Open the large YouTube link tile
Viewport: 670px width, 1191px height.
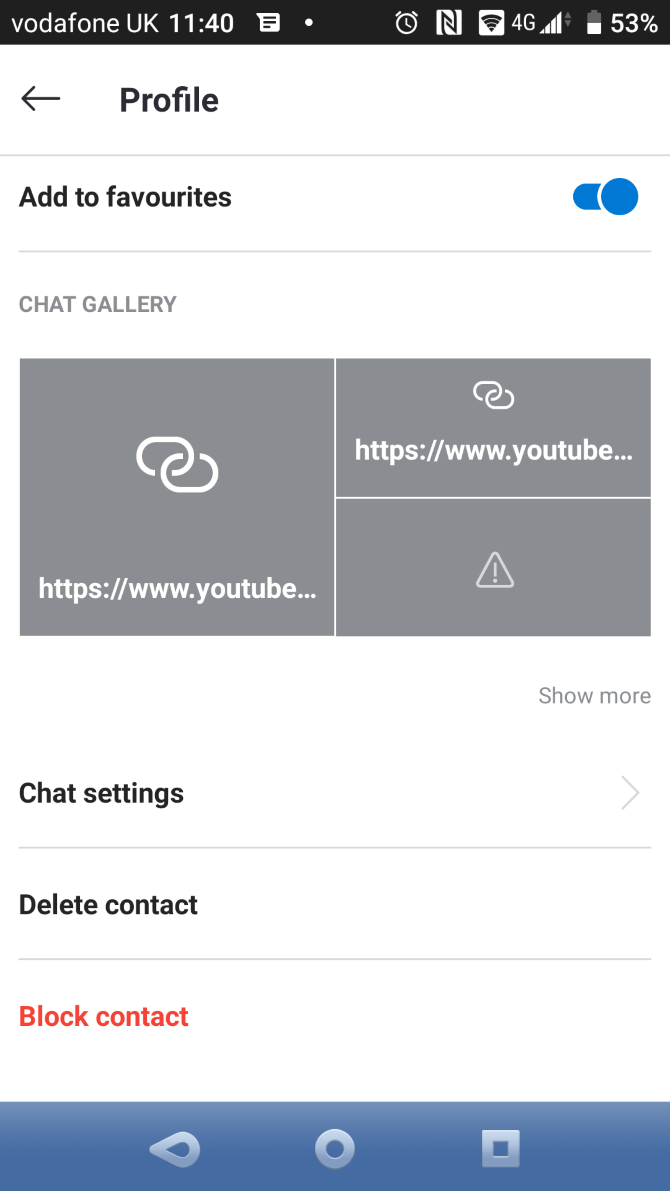tap(177, 497)
